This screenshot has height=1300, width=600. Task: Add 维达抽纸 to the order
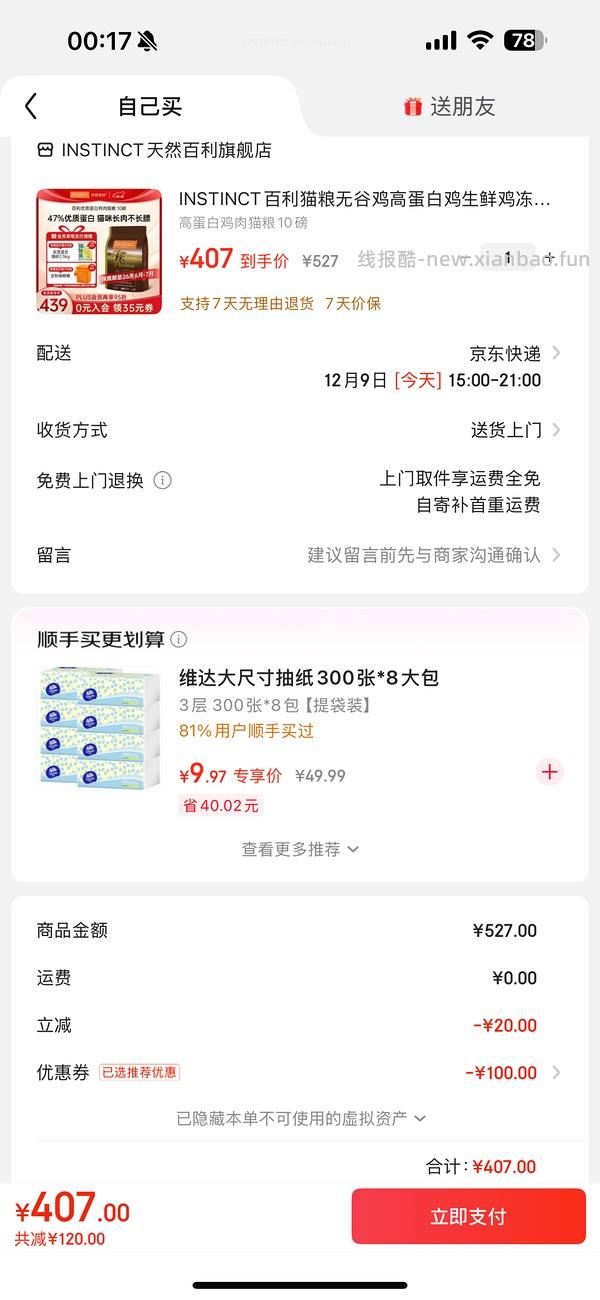[550, 772]
